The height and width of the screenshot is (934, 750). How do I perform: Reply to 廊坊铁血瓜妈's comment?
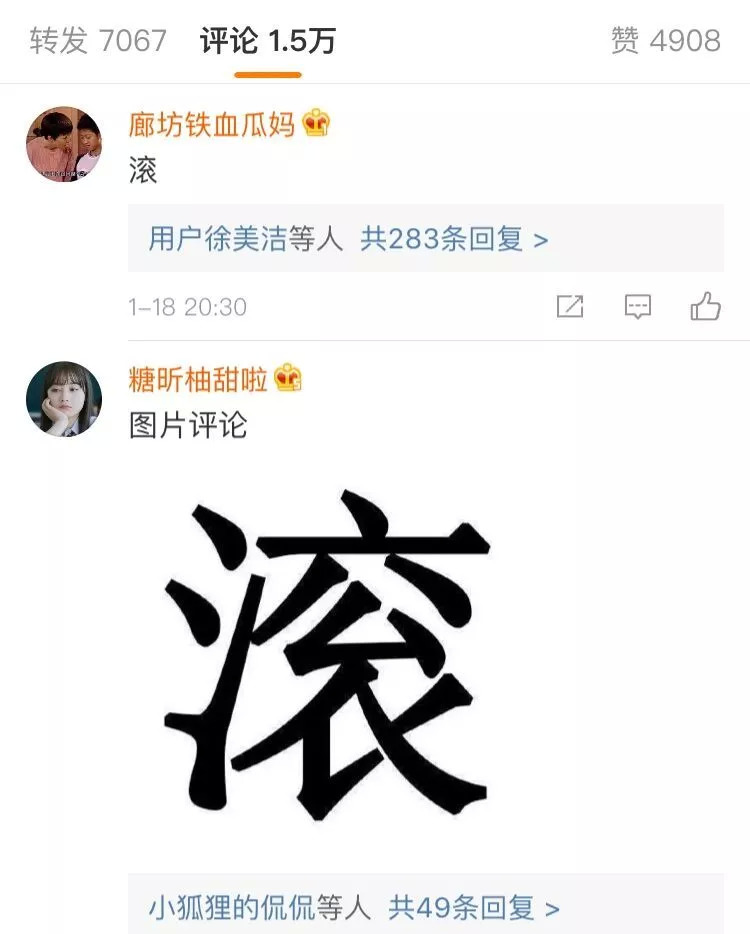coord(637,307)
